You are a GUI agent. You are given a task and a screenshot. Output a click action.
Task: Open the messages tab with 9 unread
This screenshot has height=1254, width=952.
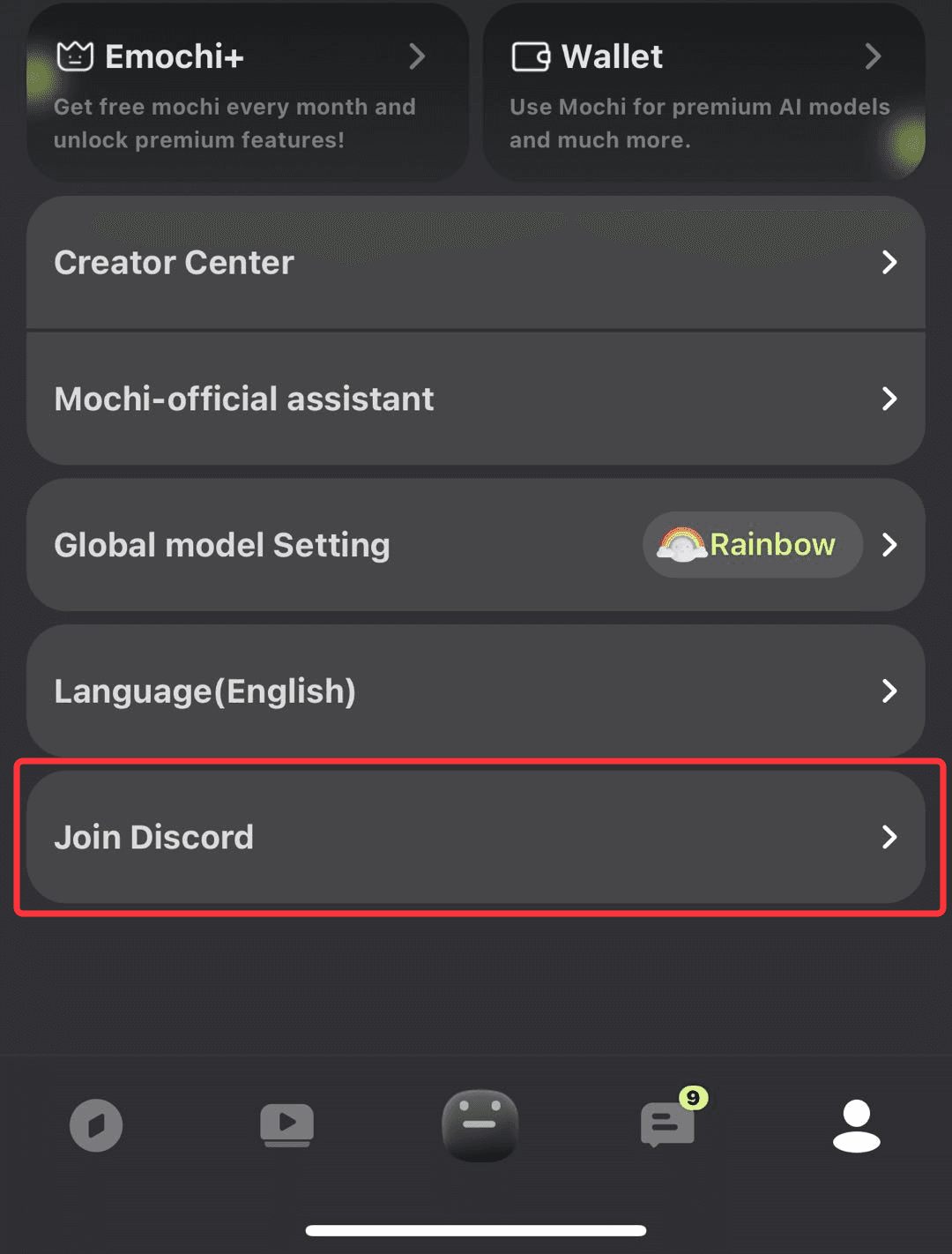coord(668,1125)
